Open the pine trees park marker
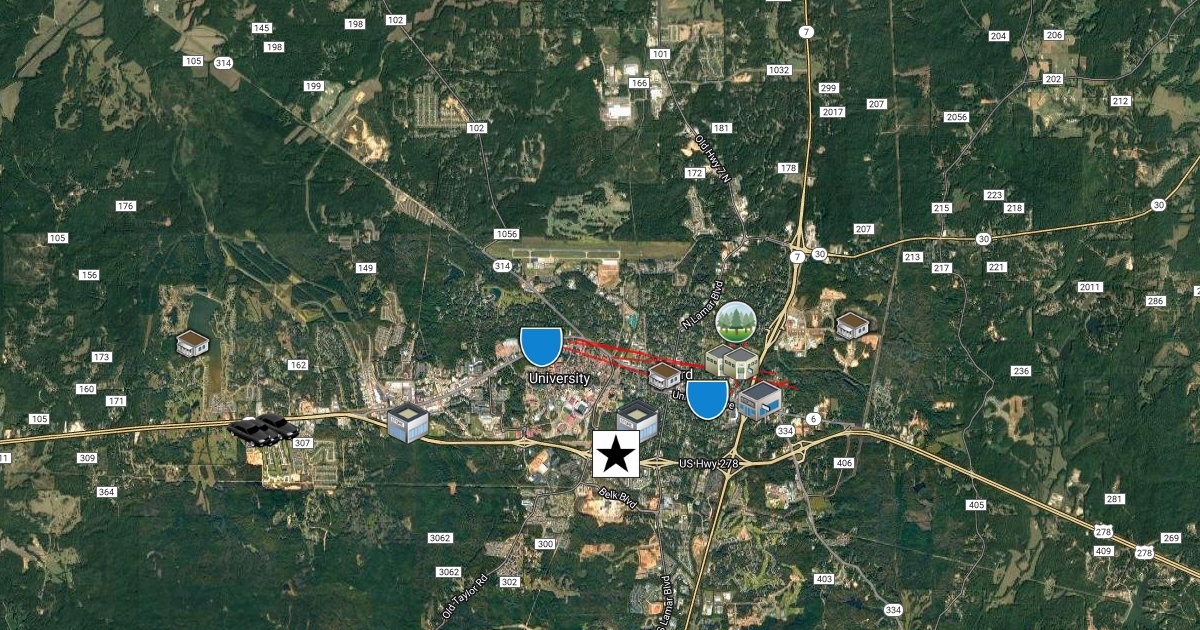The height and width of the screenshot is (630, 1200). (x=735, y=321)
